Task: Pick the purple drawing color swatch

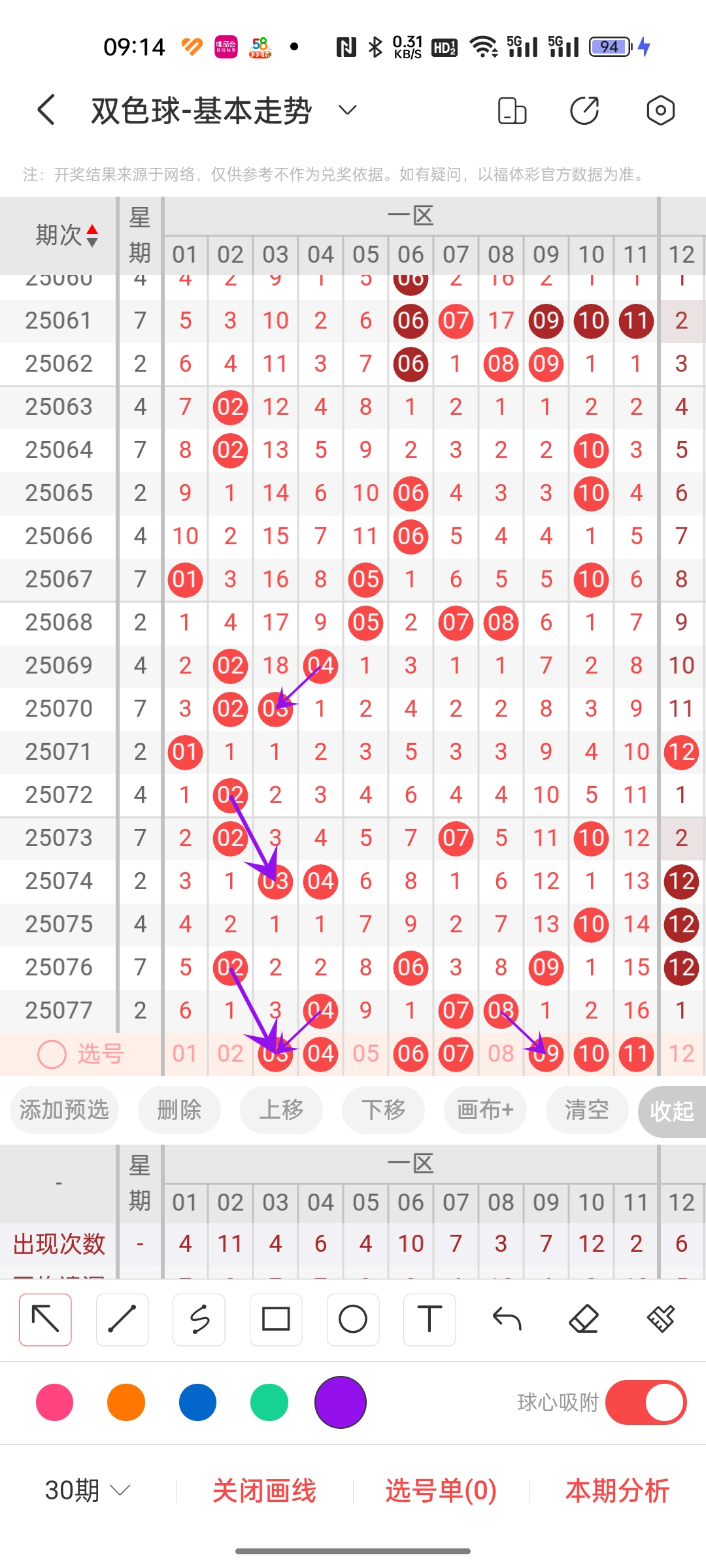Action: point(340,1401)
